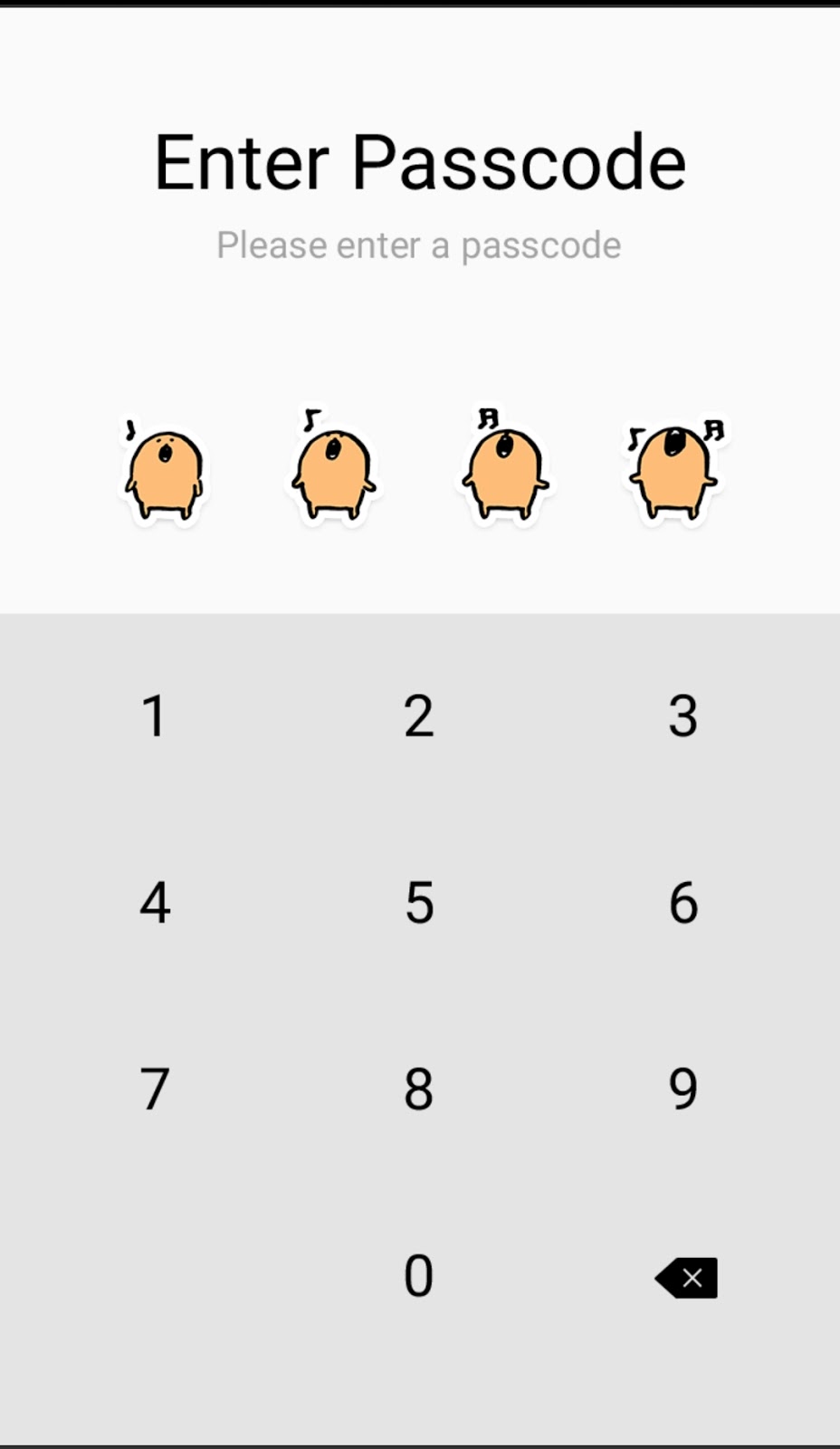840x1449 pixels.
Task: Type digit 3 for the passcode
Action: (x=682, y=715)
